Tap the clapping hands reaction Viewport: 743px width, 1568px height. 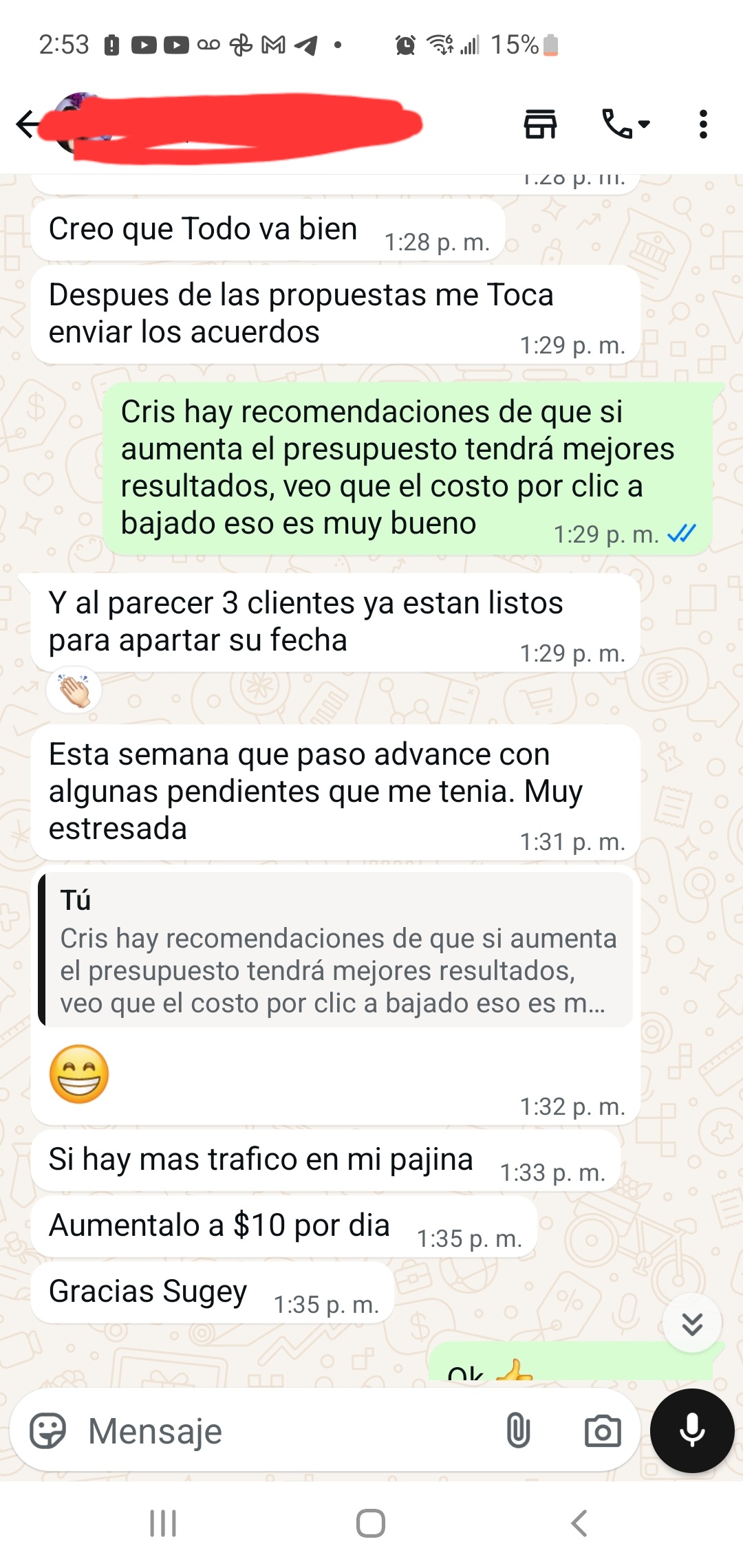point(74,690)
